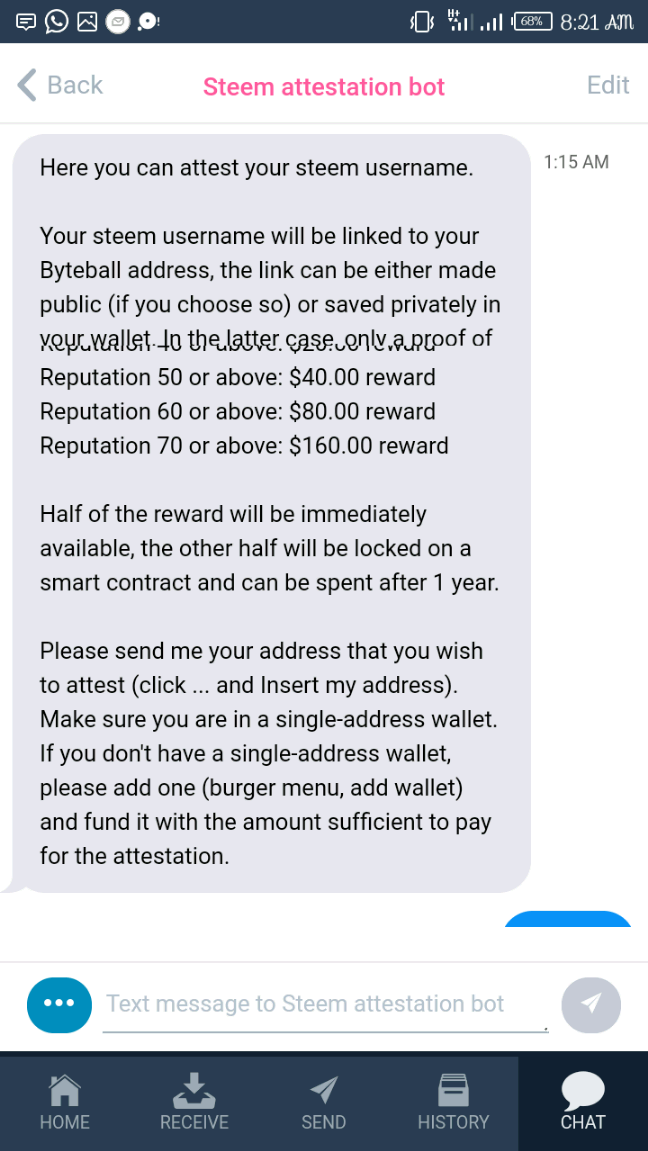Go to the Send tab
648x1151 pixels.
pyautogui.click(x=324, y=1102)
